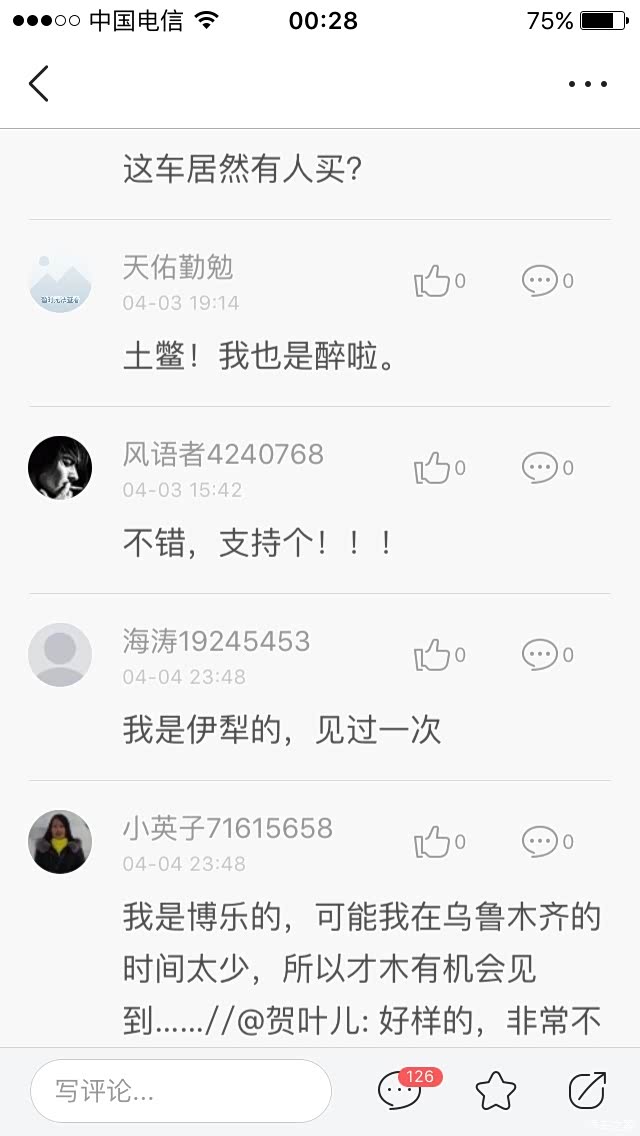Open the three-dot overflow menu
This screenshot has height=1136, width=640.
point(588,84)
